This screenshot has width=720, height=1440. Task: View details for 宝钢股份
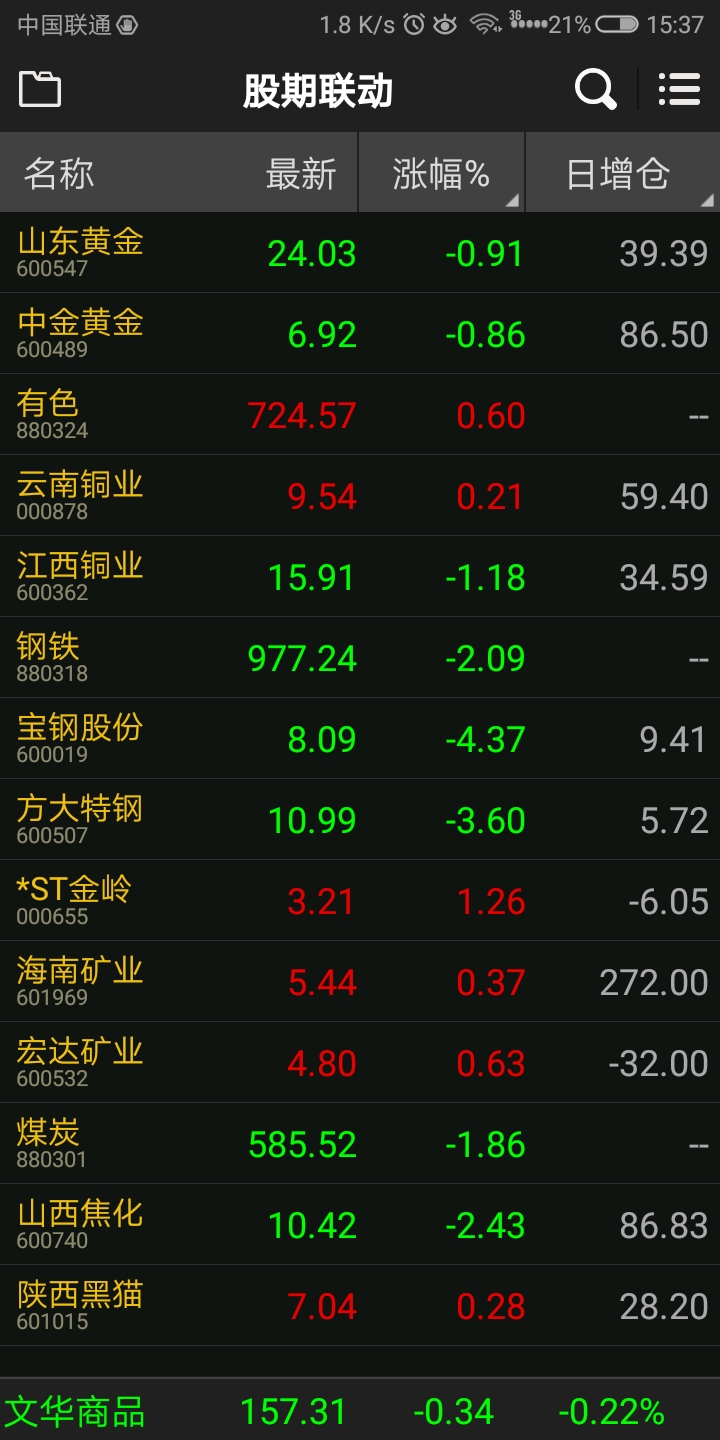[360, 738]
